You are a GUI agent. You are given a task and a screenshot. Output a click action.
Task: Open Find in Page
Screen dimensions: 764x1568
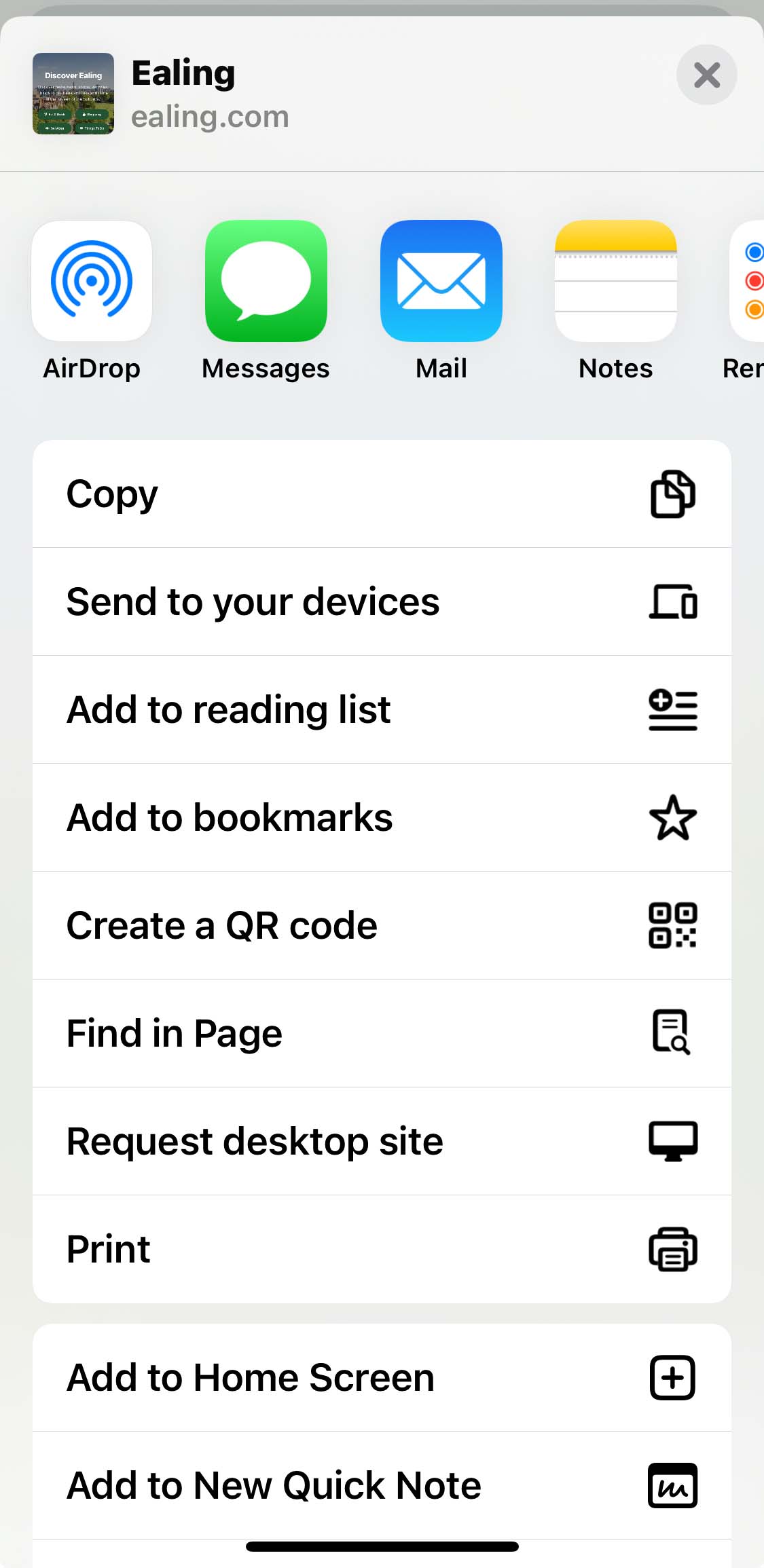tap(382, 1033)
